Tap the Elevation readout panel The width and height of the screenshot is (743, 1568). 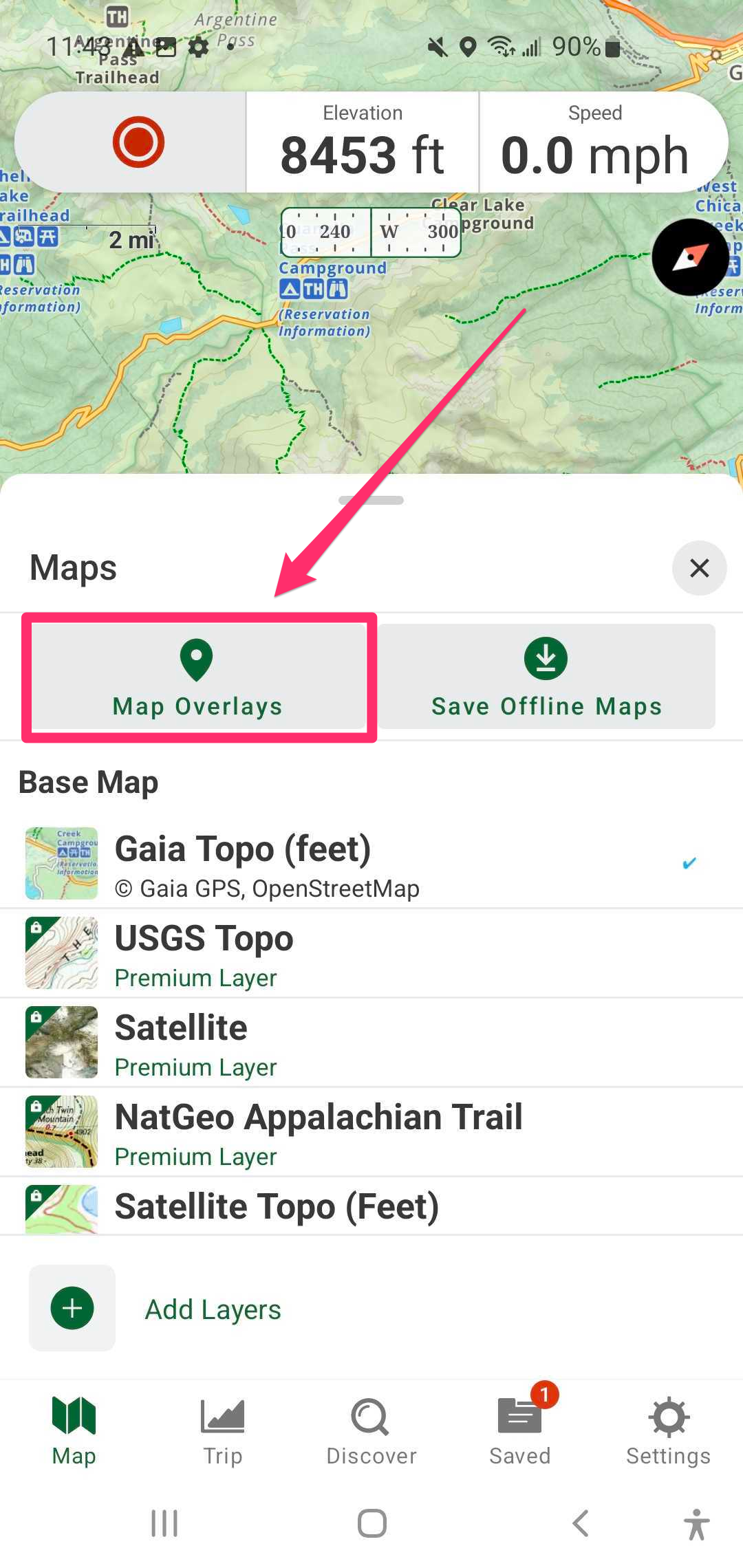(363, 143)
